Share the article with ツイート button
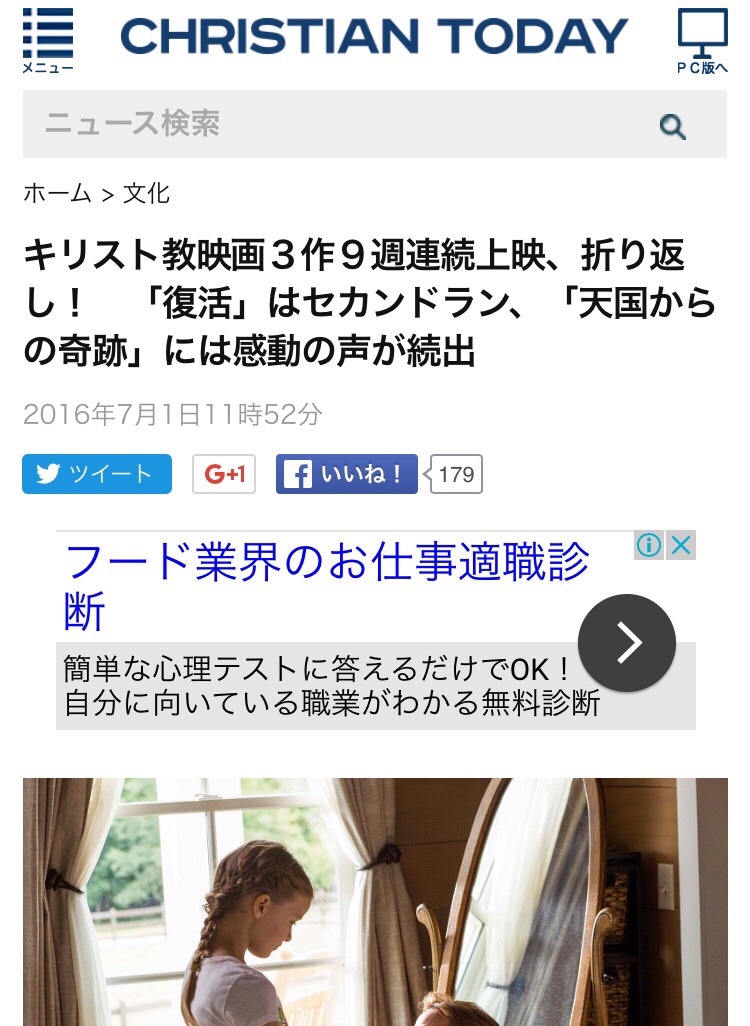Viewport: 750px width, 1026px height. point(97,474)
